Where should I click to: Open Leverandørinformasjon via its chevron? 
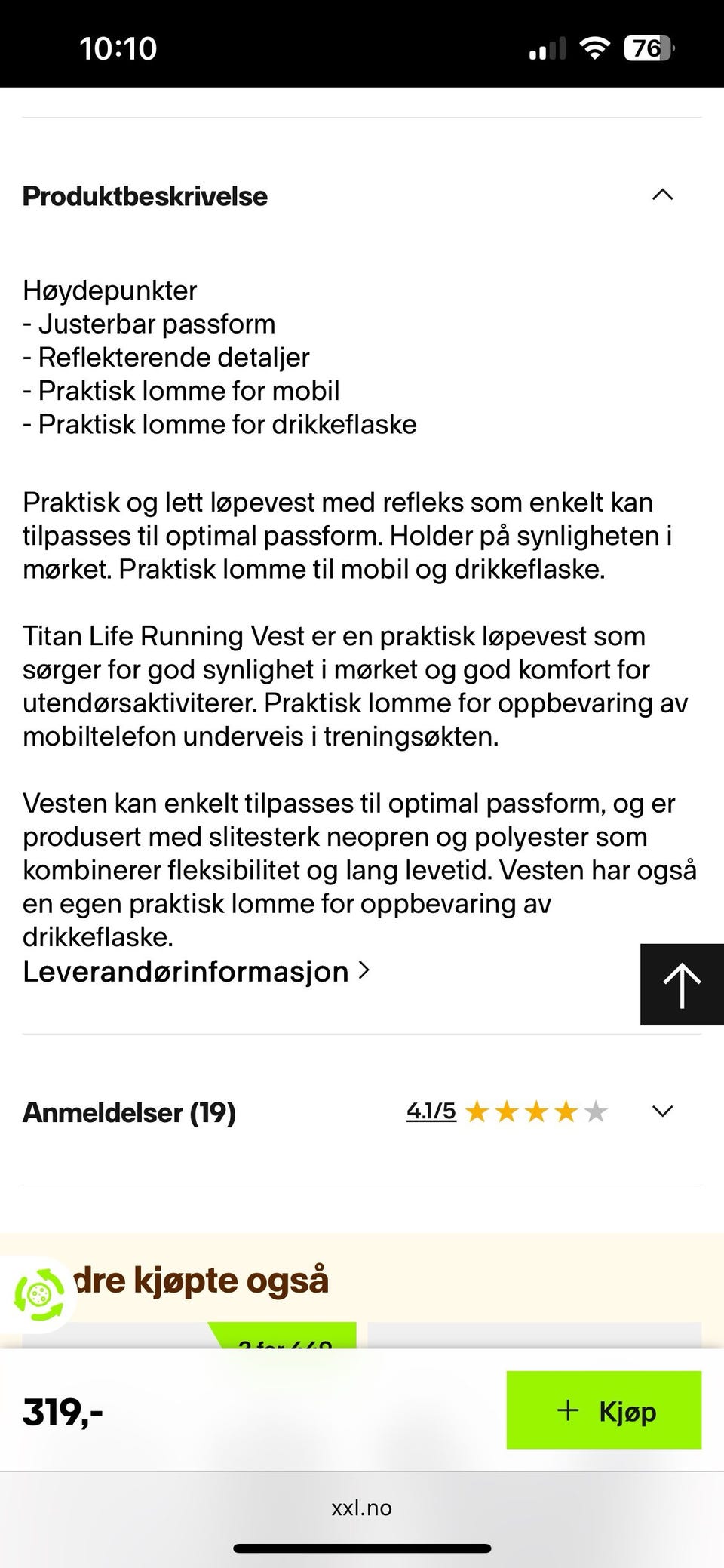point(365,971)
